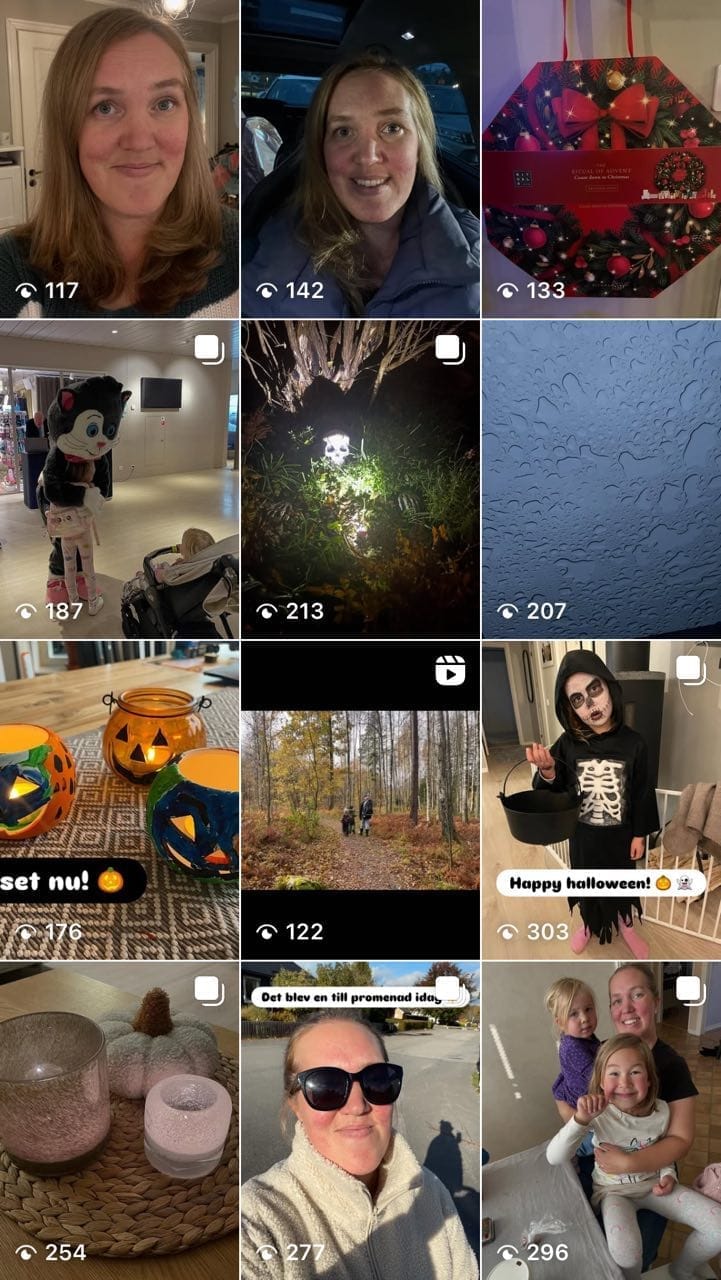Open the raindrops tile with 207 views
Screen dimensions: 721x1280
click(601, 479)
